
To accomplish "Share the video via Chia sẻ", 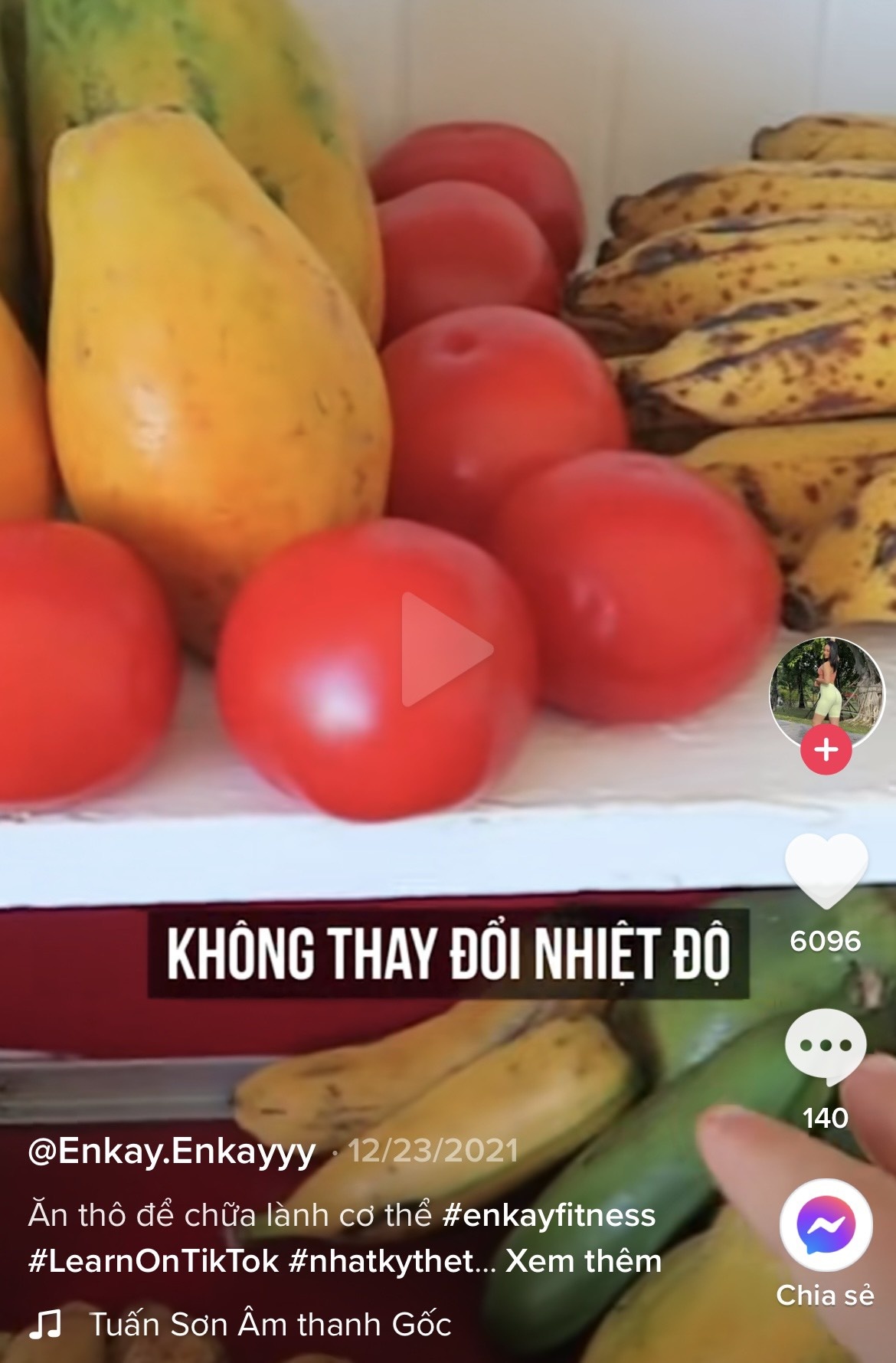I will click(826, 1226).
